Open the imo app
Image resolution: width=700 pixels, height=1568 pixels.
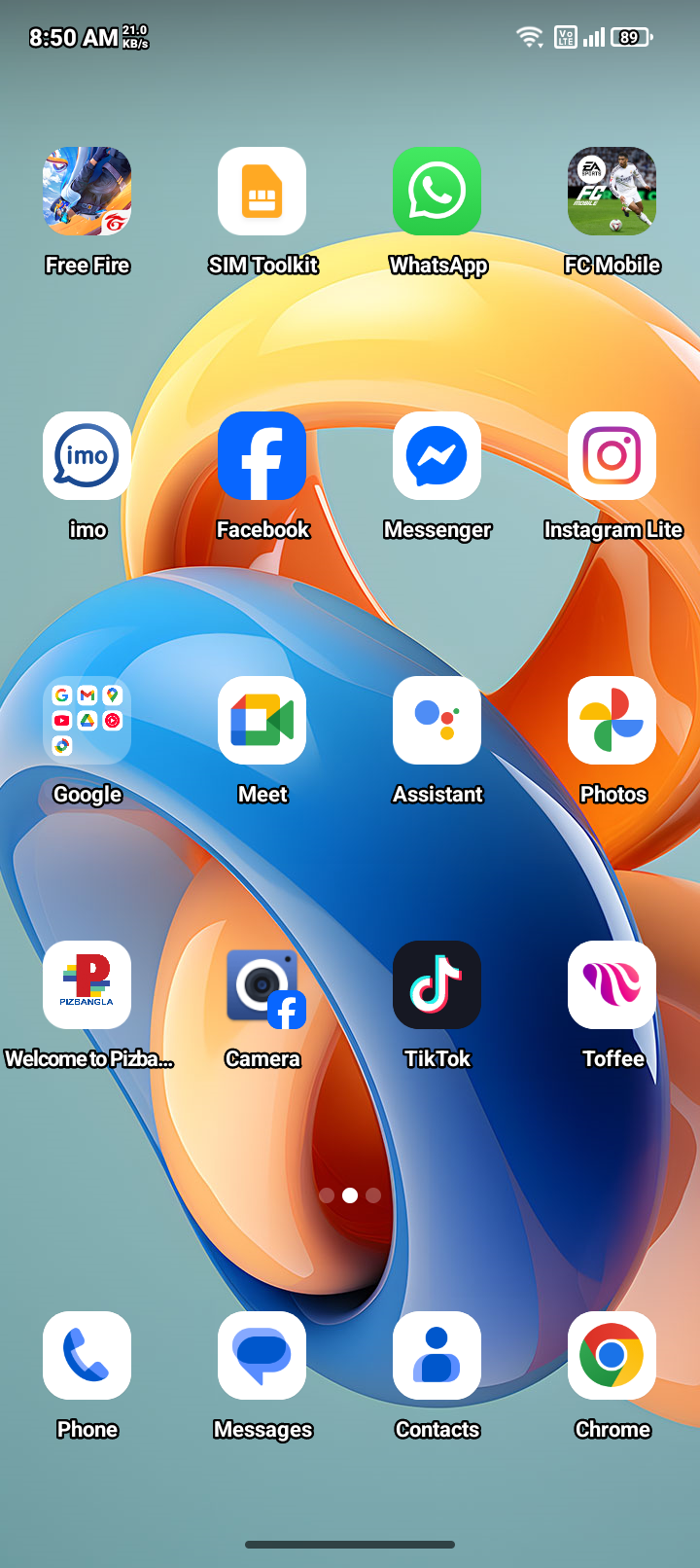[x=87, y=456]
